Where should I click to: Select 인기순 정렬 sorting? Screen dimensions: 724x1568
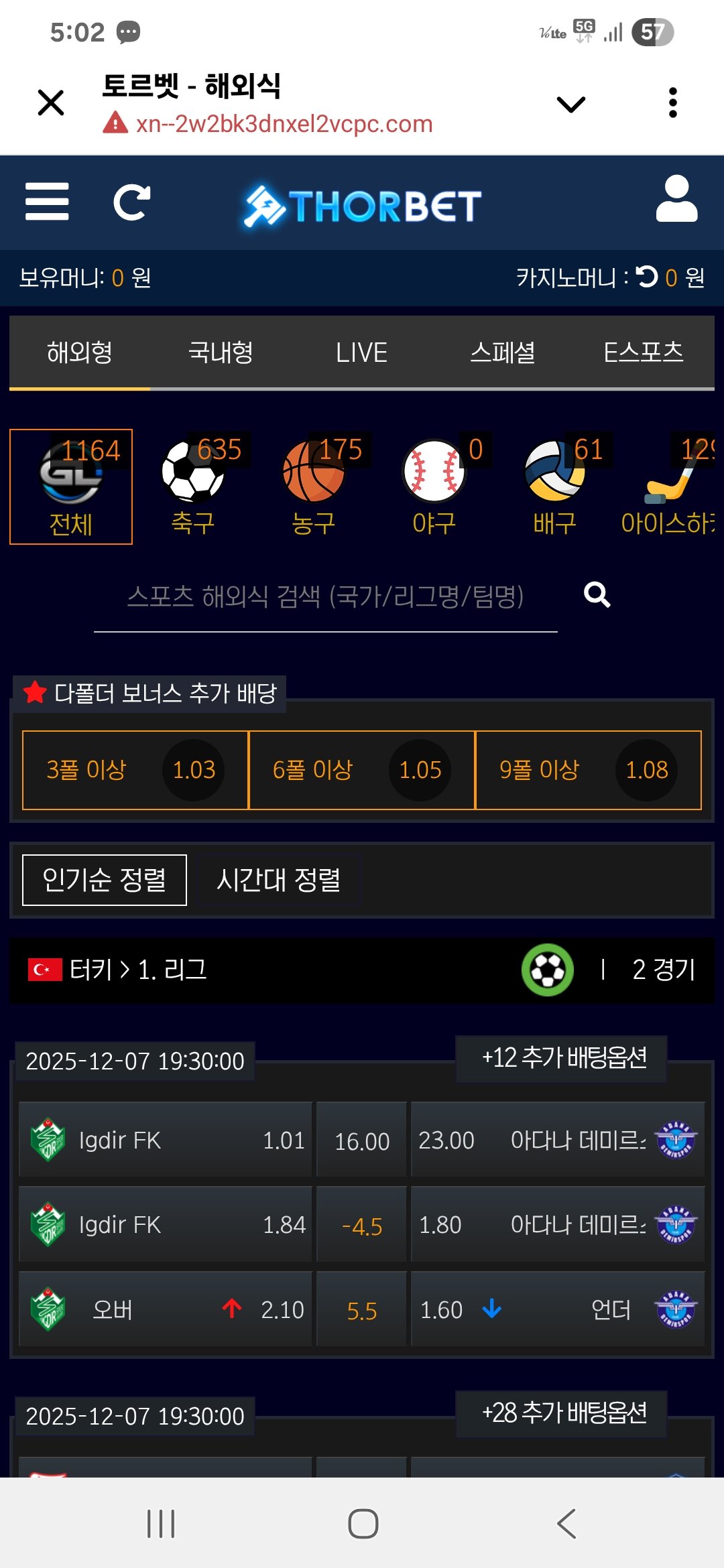[x=105, y=880]
